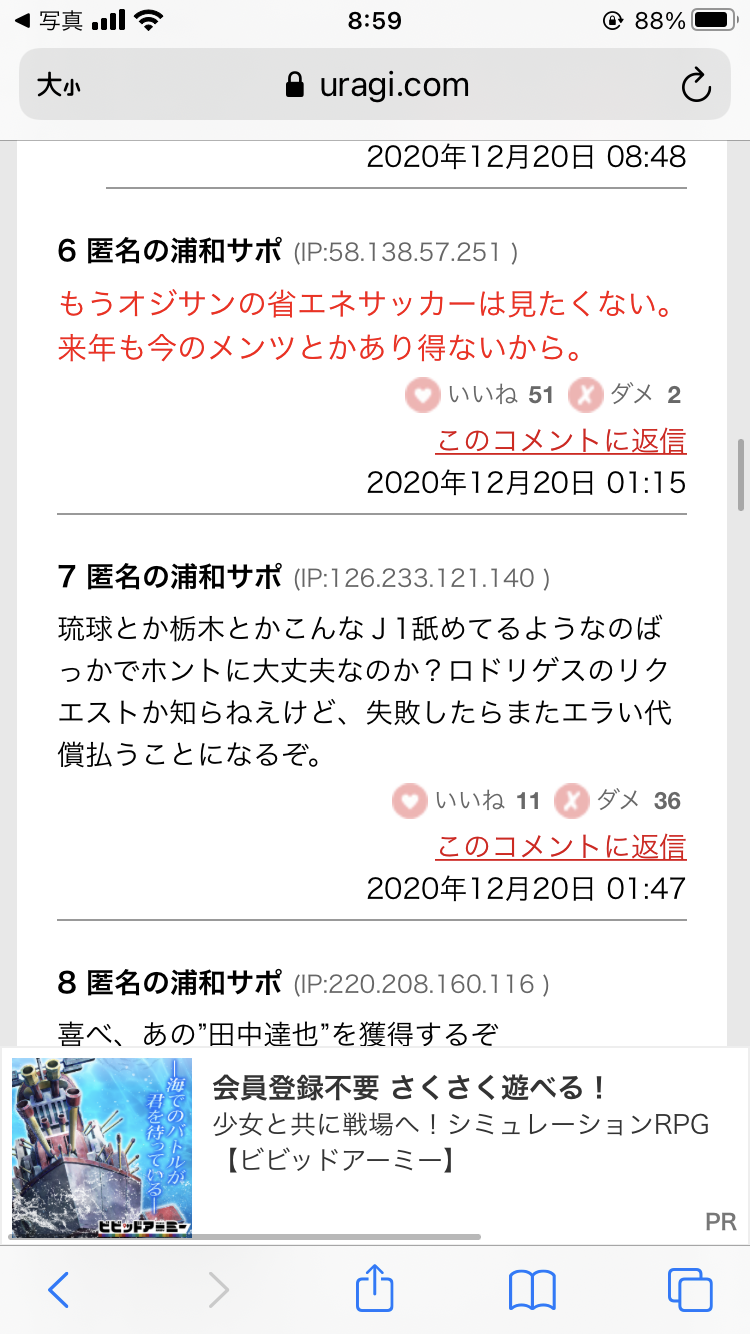The height and width of the screenshot is (1334, 750).
Task: Reply to comment 7 via このコメントに返信
Action: pos(561,846)
